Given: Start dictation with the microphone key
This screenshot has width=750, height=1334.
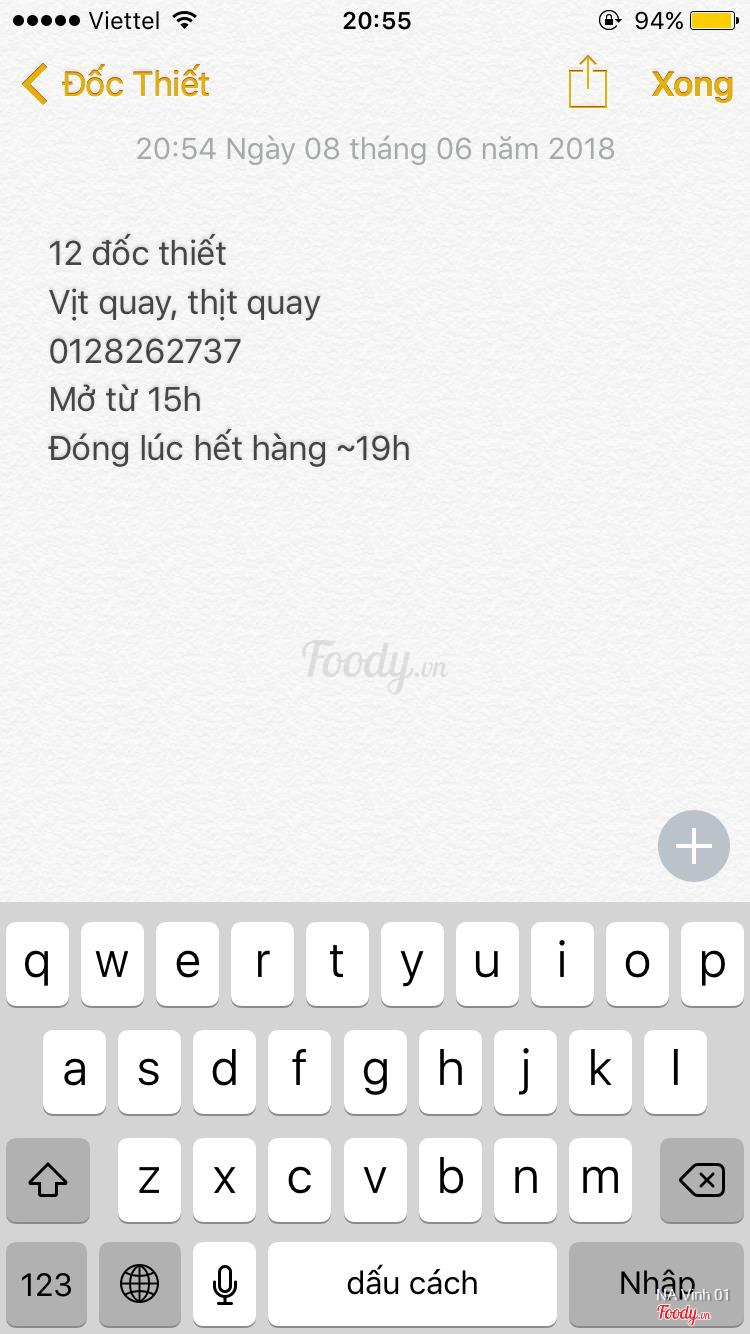Looking at the screenshot, I should (x=225, y=1284).
